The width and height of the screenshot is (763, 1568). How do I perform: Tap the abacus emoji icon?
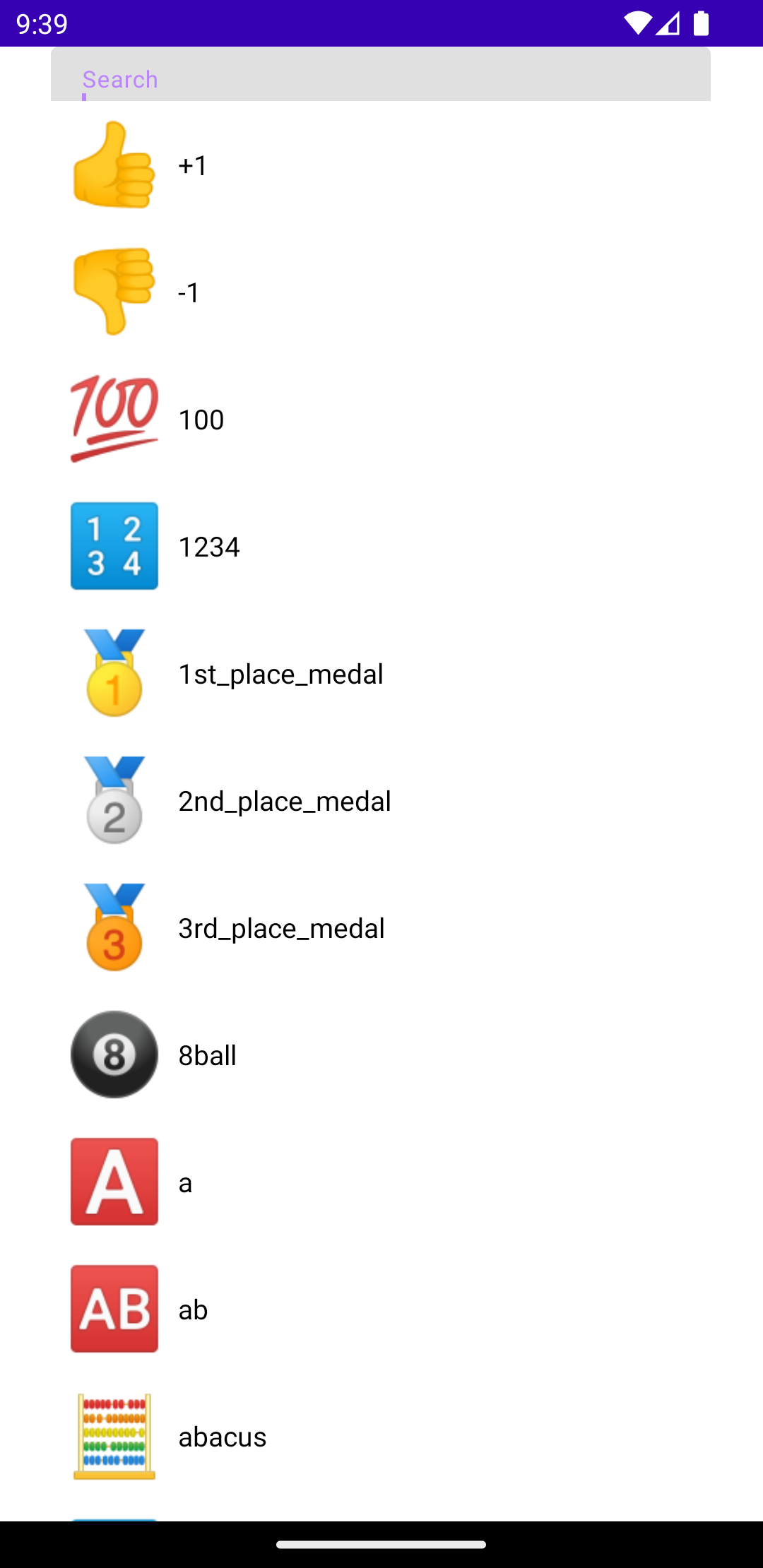pyautogui.click(x=113, y=1436)
